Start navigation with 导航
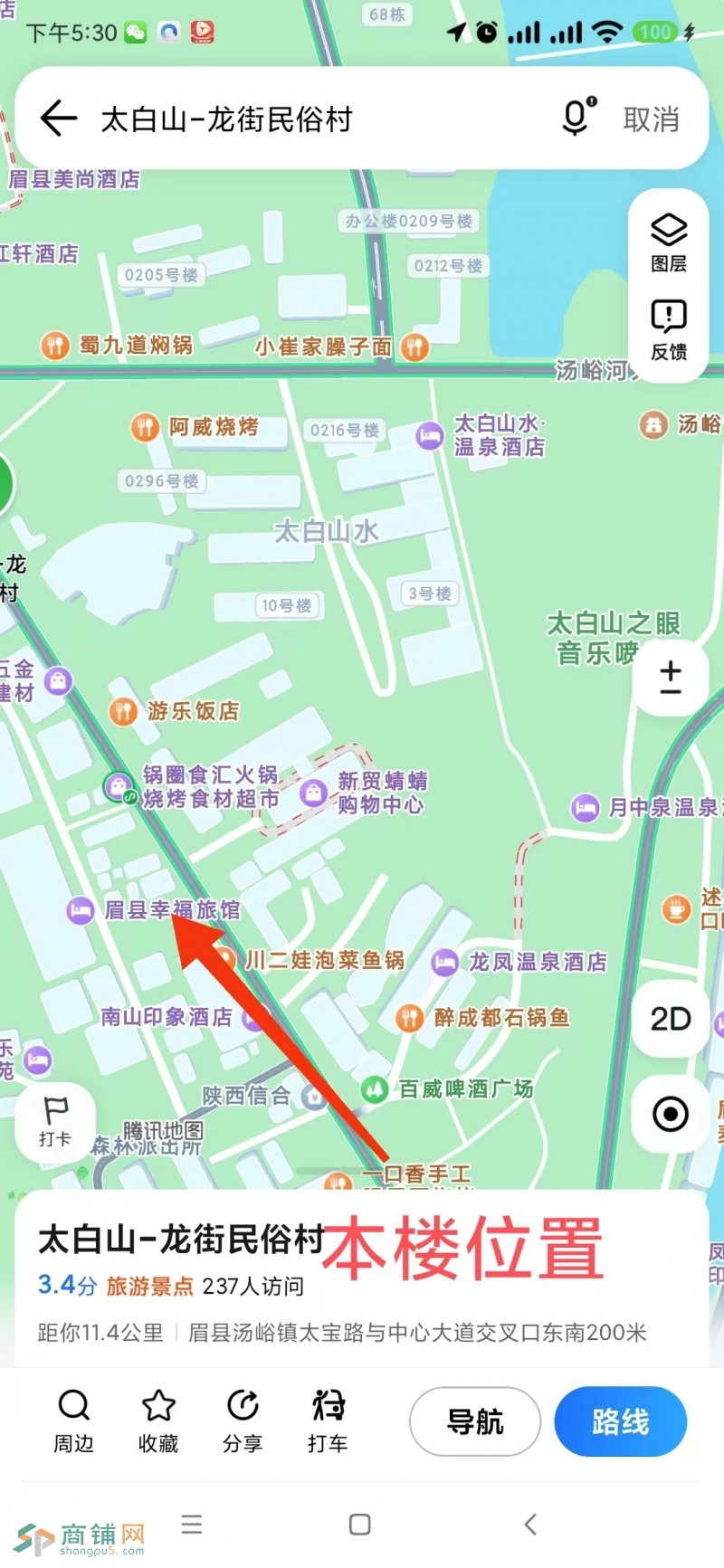The width and height of the screenshot is (724, 1568). (x=475, y=1421)
